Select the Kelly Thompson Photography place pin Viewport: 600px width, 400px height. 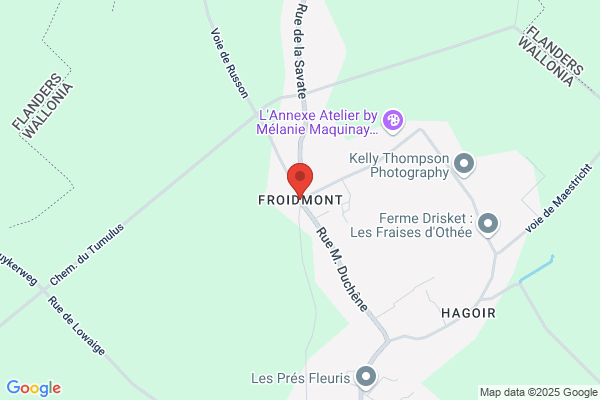coord(464,165)
